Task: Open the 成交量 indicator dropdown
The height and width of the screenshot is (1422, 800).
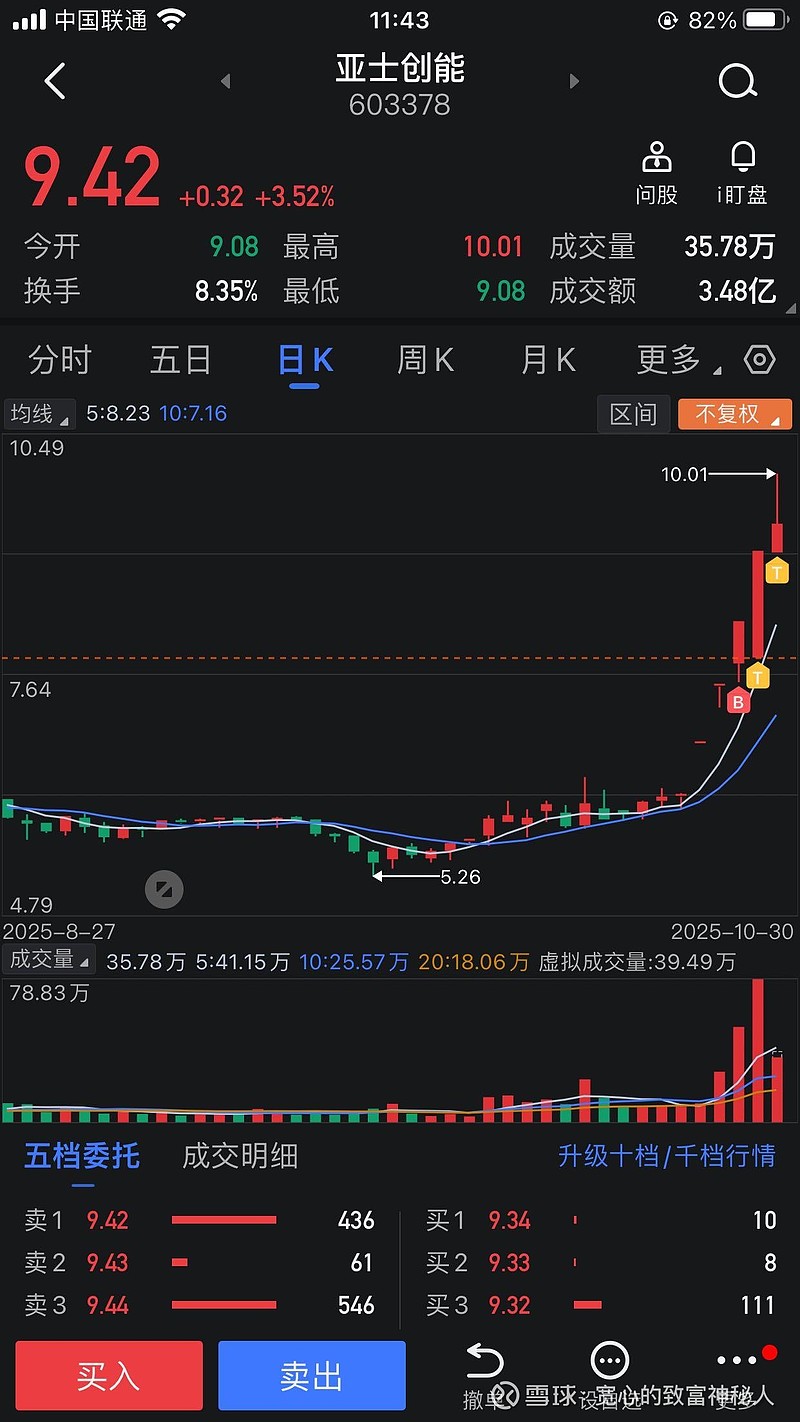Action: [49, 957]
